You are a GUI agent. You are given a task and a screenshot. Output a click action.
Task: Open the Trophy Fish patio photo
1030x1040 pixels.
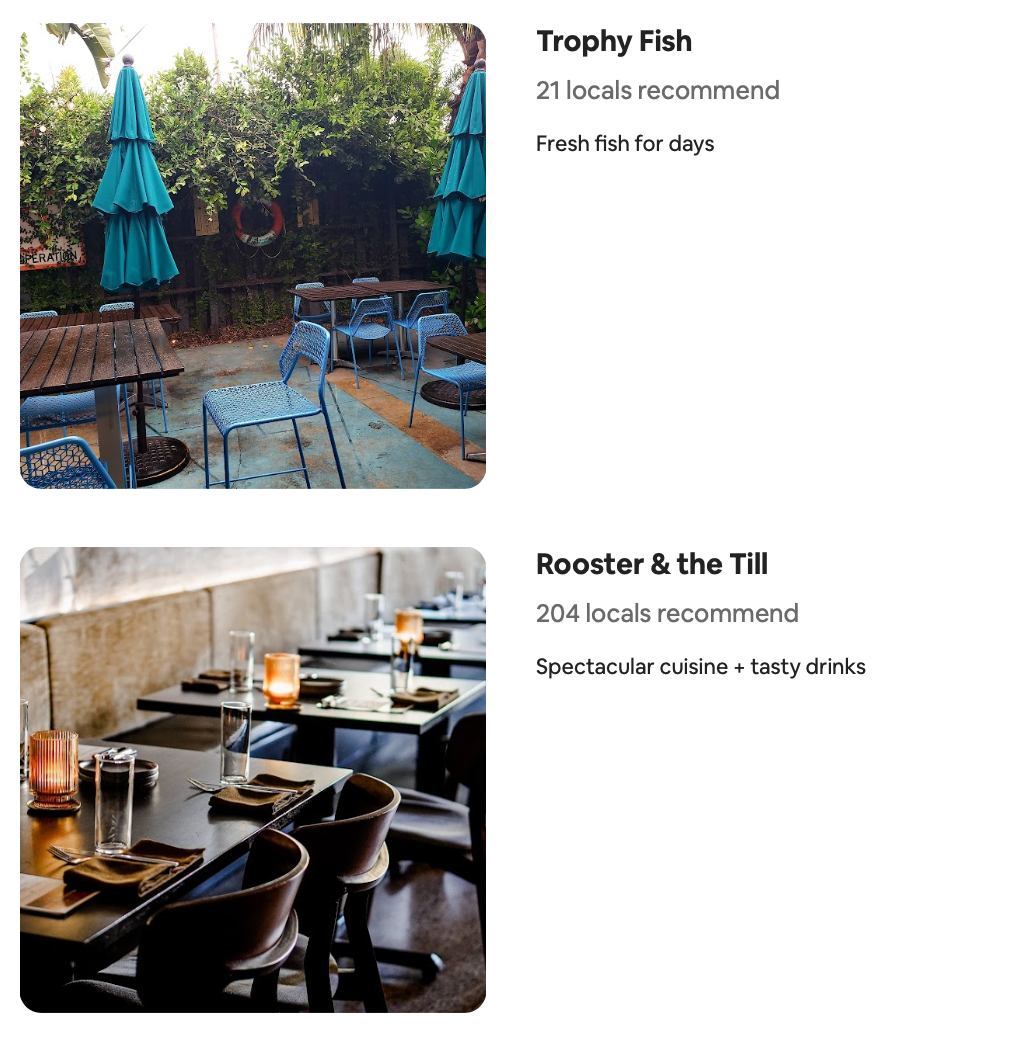click(252, 256)
